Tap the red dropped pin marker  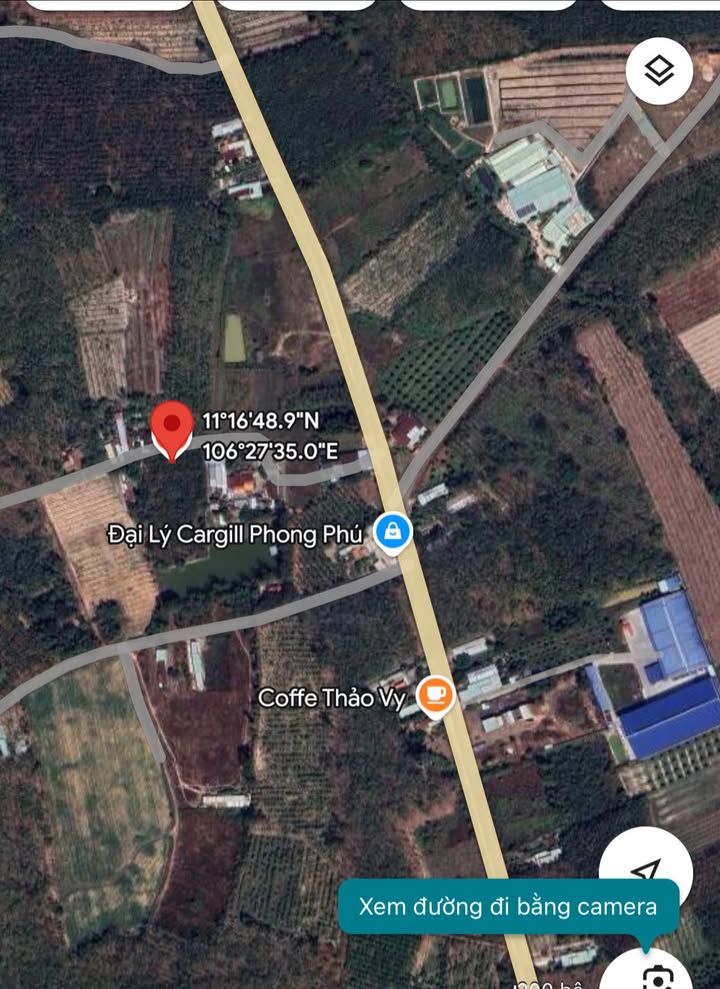click(x=172, y=429)
